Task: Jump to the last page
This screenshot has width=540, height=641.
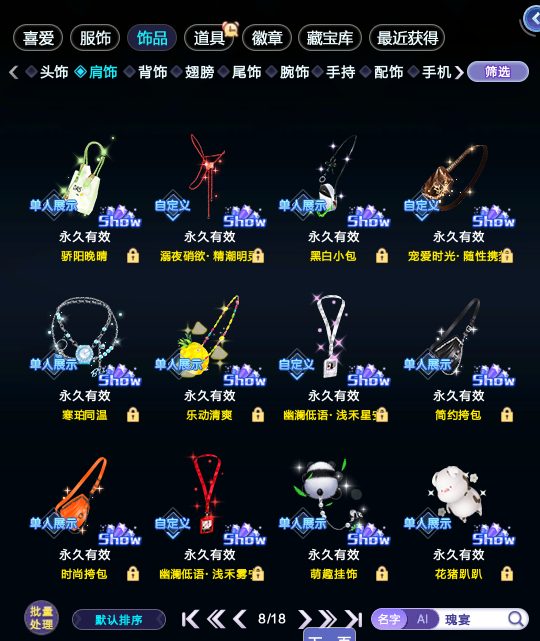Action: (x=353, y=619)
